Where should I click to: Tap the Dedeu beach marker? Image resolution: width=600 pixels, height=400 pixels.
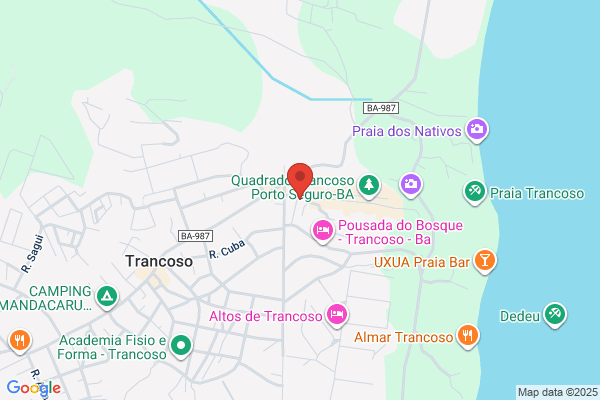[554, 315]
